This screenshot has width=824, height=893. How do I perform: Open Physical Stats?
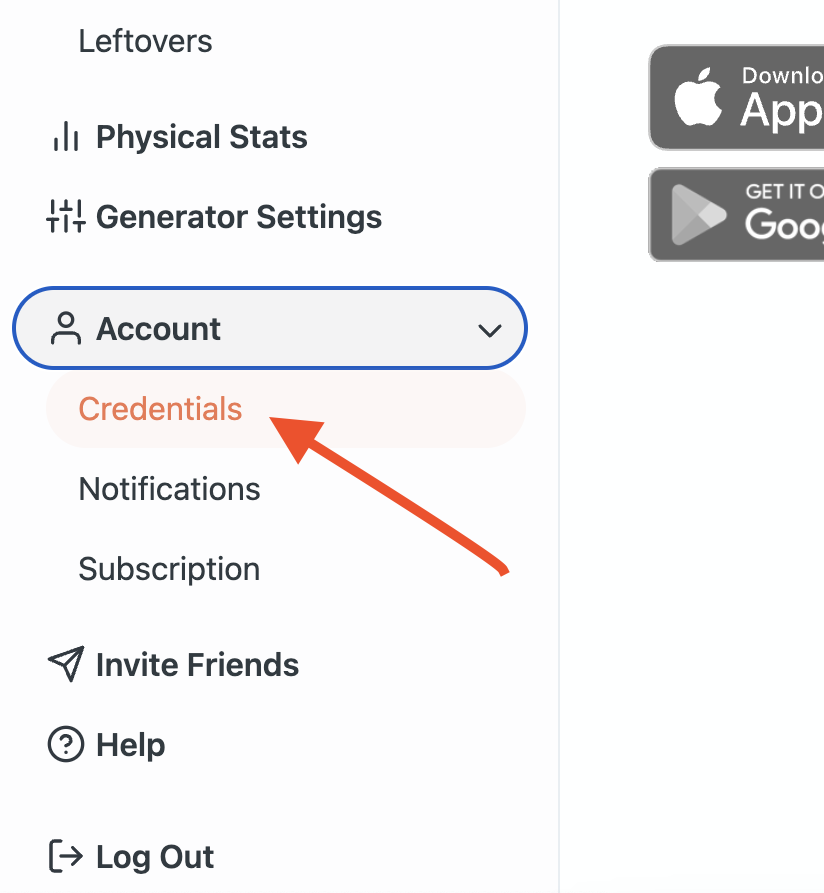(178, 137)
